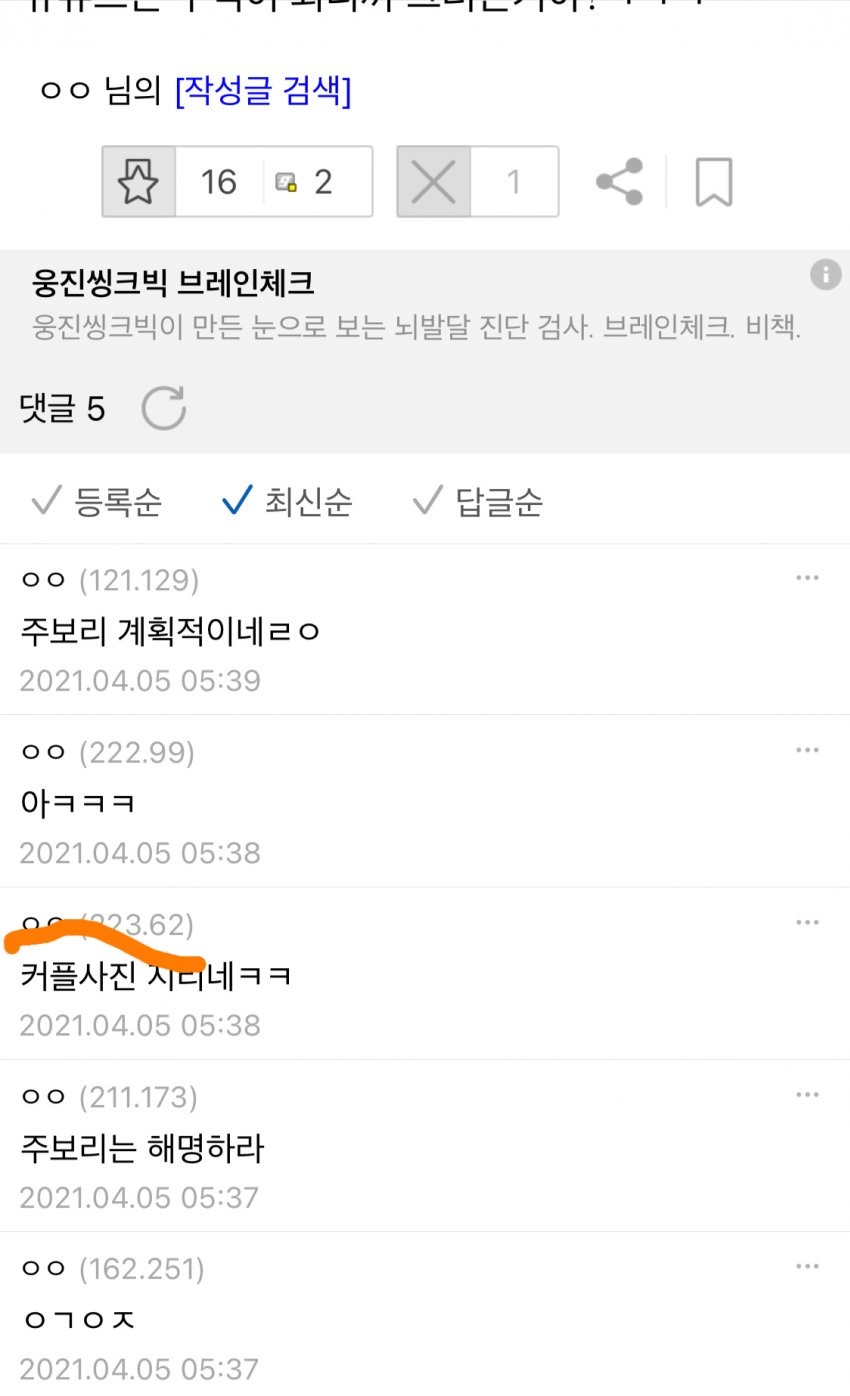Sort comments by 답글순
850x1396 pixels.
478,501
